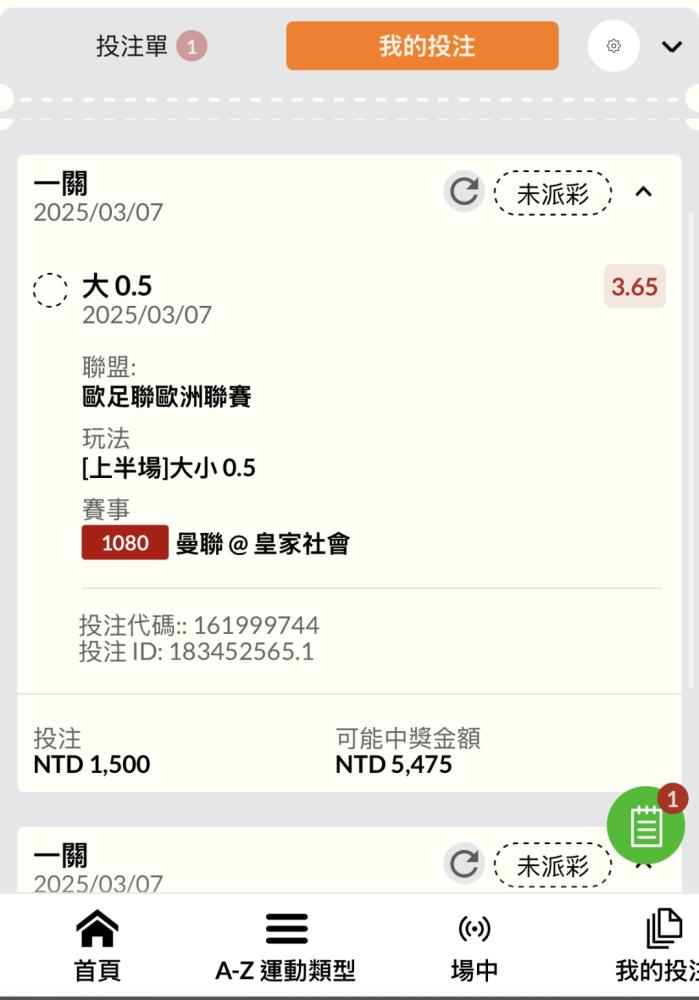Refresh the second 一關 bet status
Image resolution: width=699 pixels, height=1000 pixels.
point(463,865)
